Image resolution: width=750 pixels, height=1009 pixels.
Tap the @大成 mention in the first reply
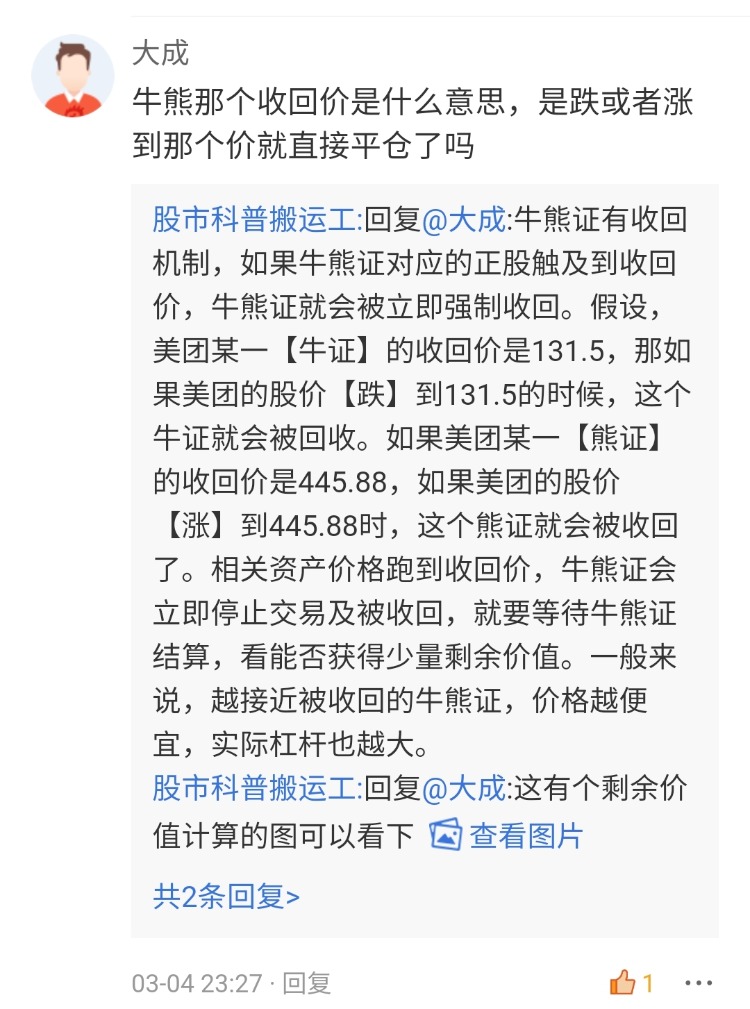coord(464,218)
